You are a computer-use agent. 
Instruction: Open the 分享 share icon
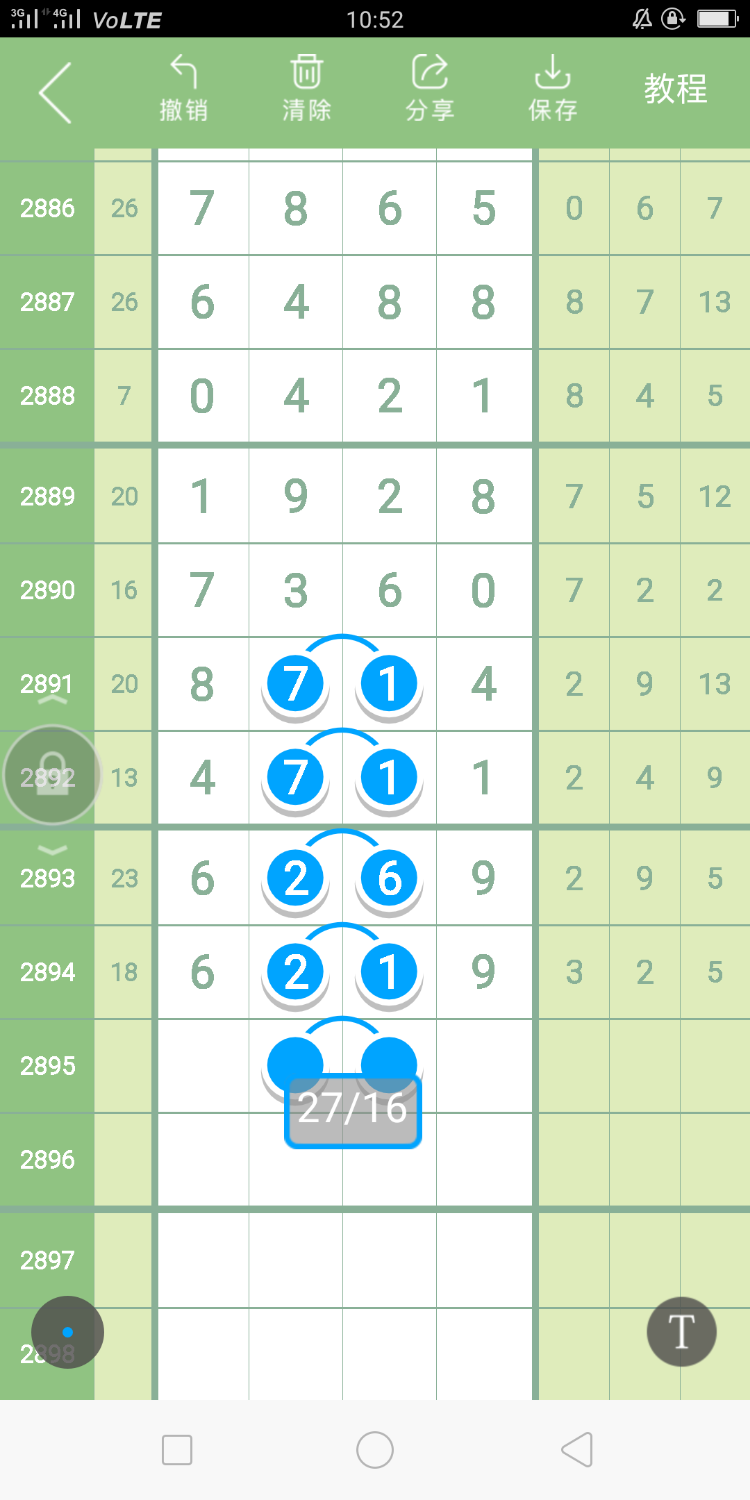(428, 85)
